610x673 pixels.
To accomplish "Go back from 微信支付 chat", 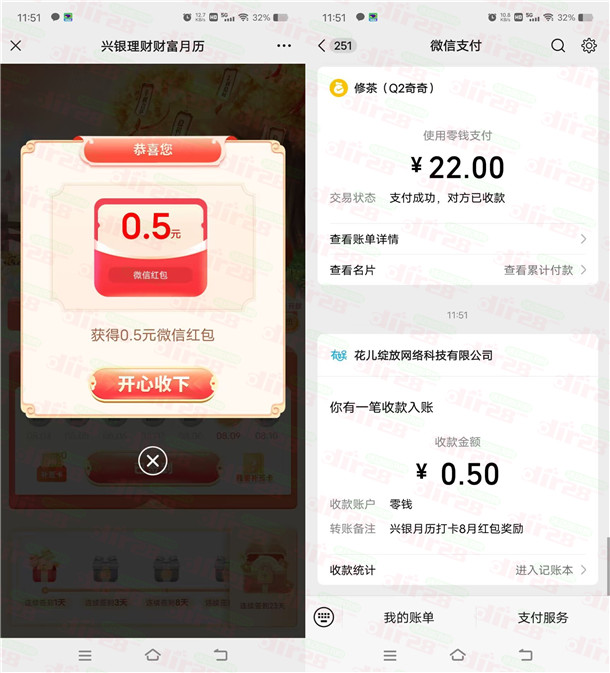I will tap(322, 46).
